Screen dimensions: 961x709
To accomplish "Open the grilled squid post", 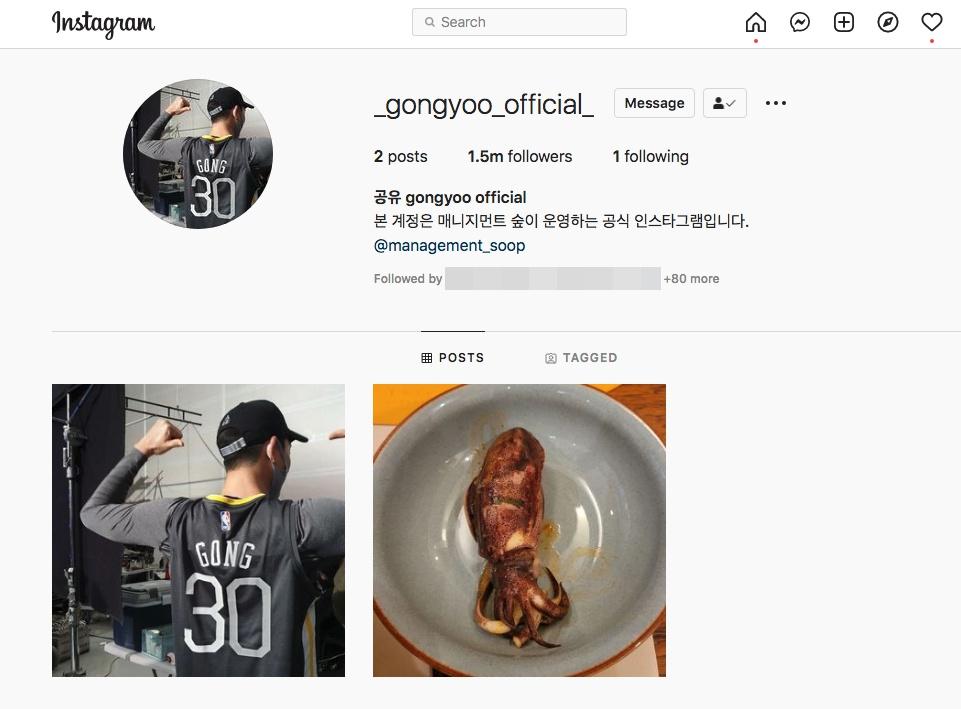I will (x=519, y=530).
